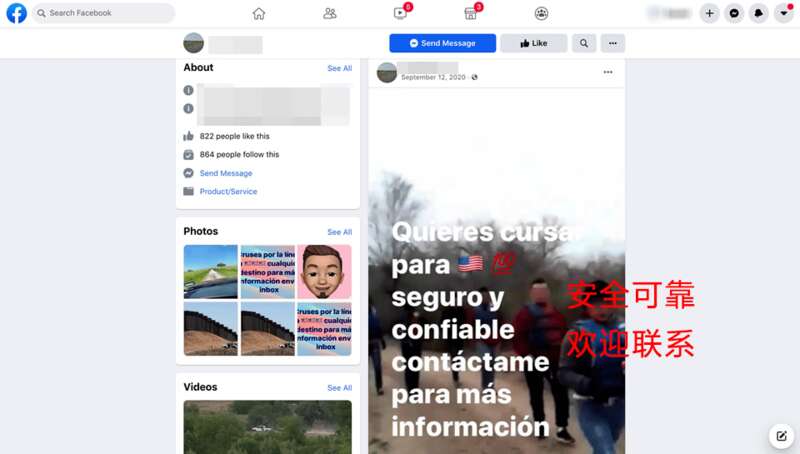Open the Groups tab
Screen dimensions: 800x454
[x=541, y=13]
